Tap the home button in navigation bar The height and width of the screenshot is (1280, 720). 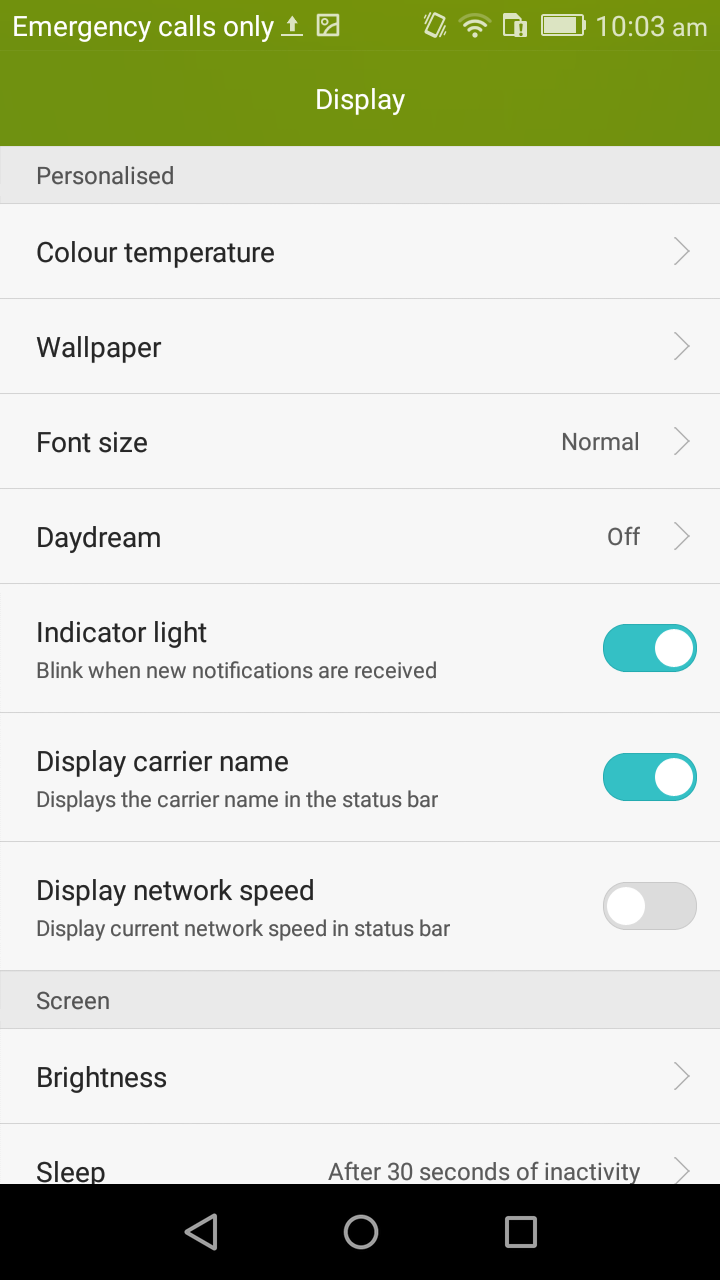(x=361, y=1232)
